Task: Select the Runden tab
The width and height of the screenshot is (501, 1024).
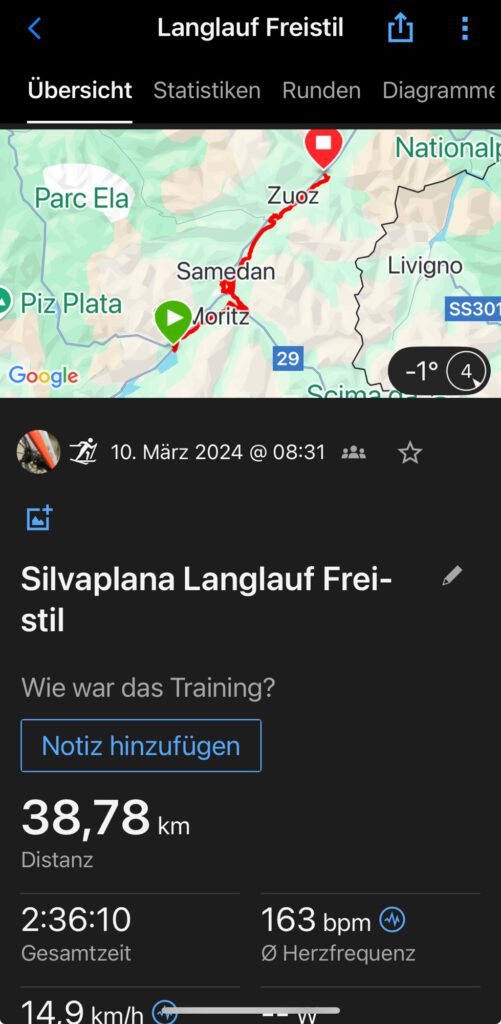Action: [x=321, y=90]
